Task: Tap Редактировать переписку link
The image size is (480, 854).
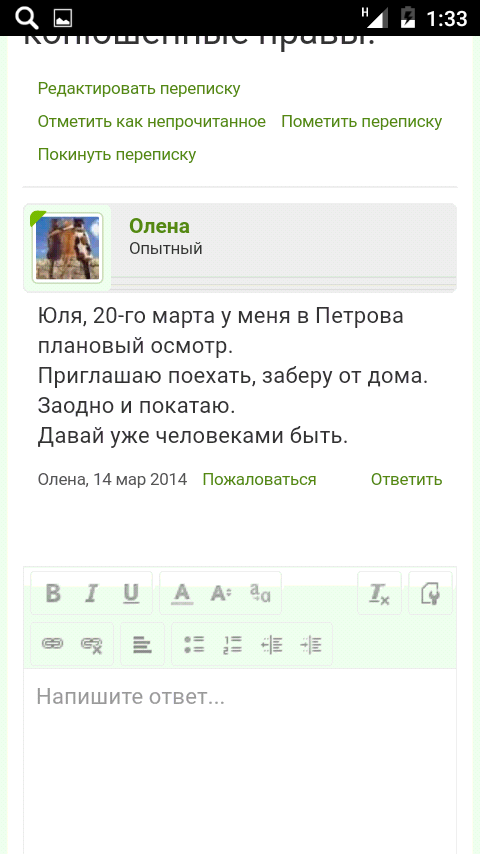Action: 139,88
